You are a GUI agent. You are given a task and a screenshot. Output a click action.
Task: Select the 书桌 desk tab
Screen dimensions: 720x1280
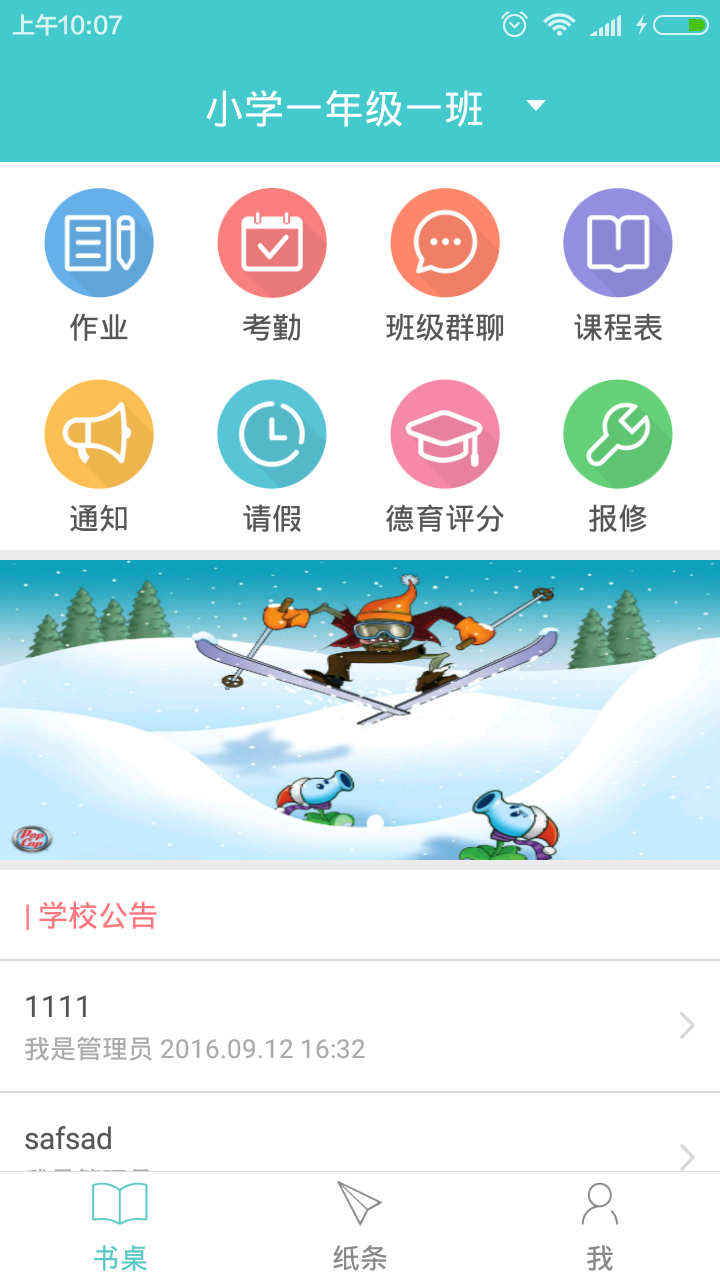pos(120,1222)
